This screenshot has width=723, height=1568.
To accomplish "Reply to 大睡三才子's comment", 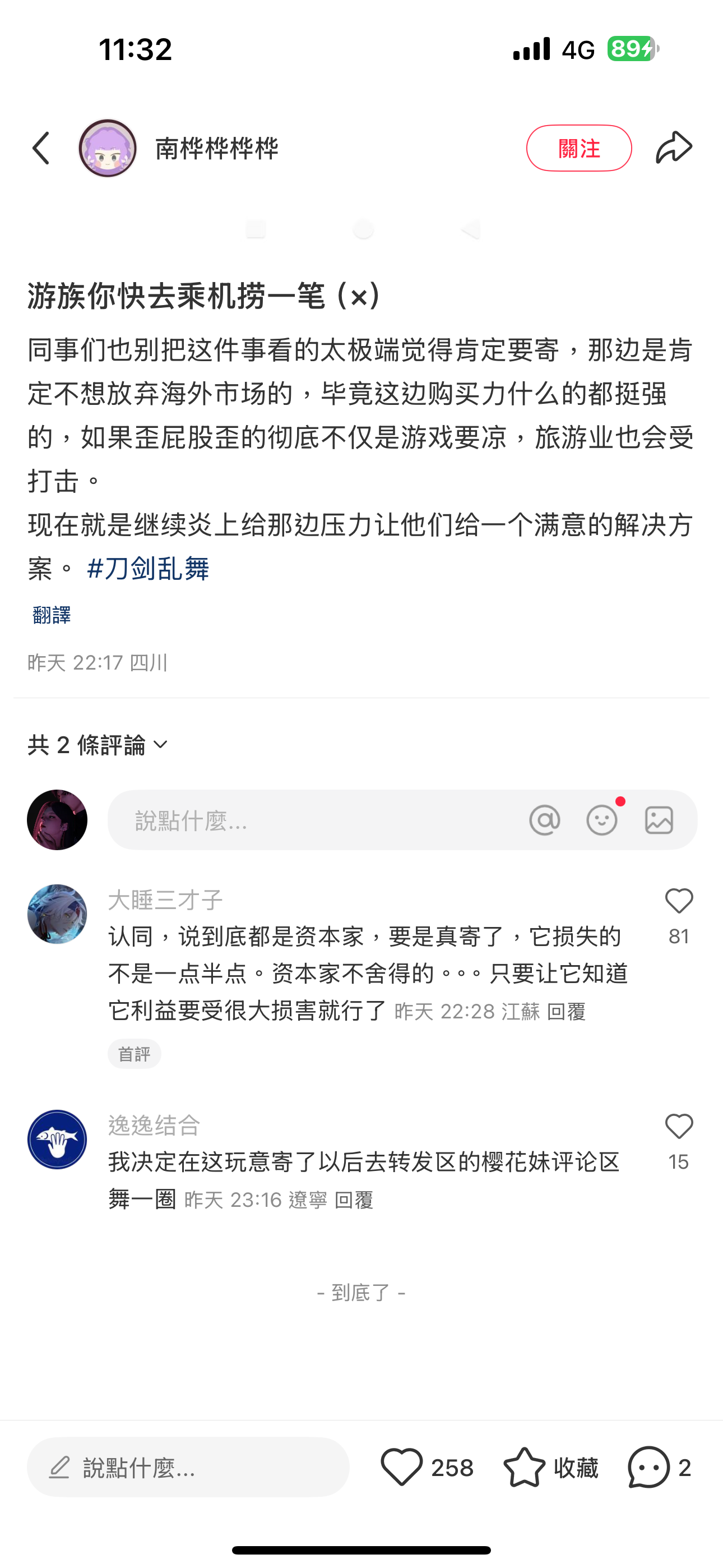I will 566,1012.
